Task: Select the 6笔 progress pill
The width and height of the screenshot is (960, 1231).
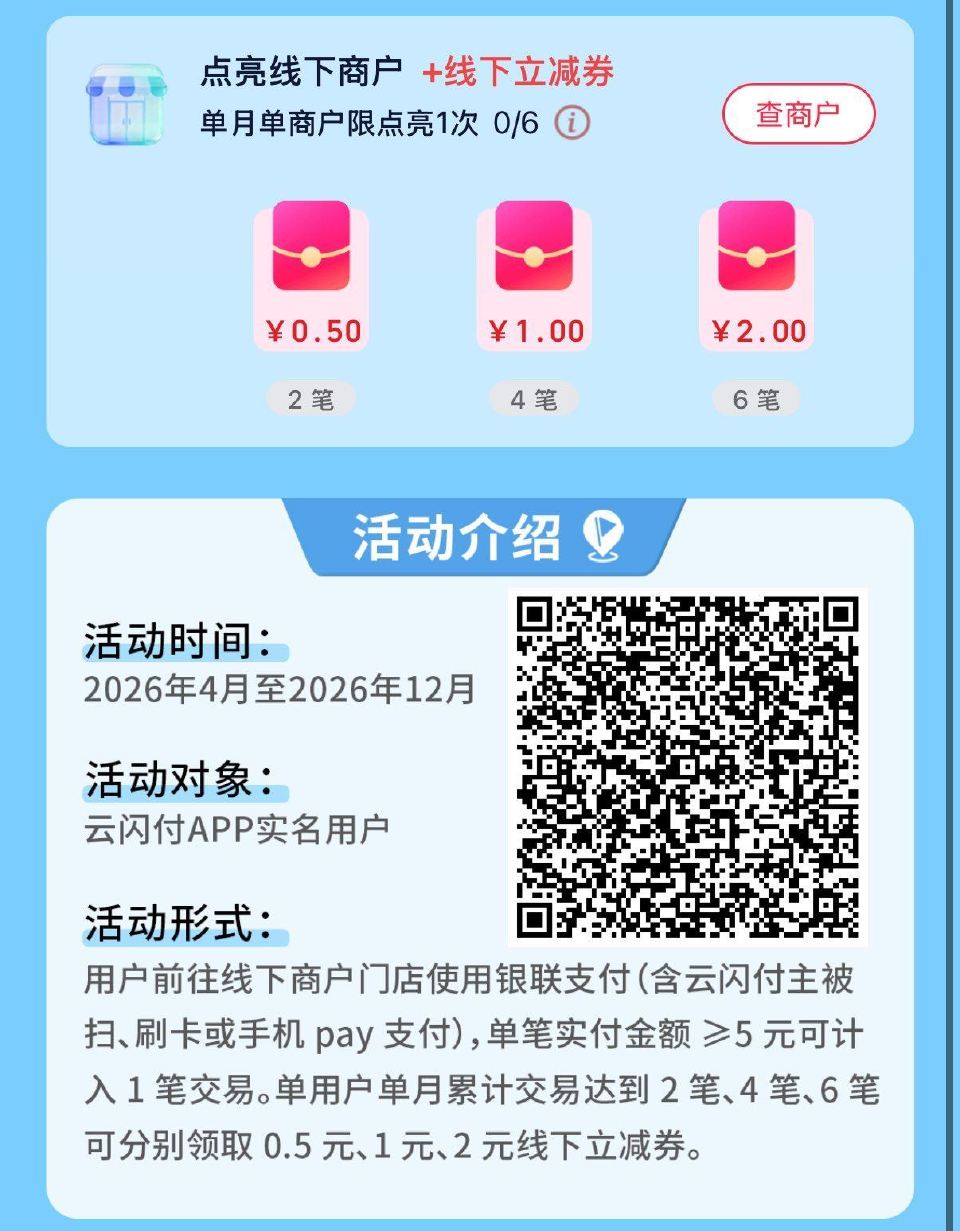Action: point(757,398)
